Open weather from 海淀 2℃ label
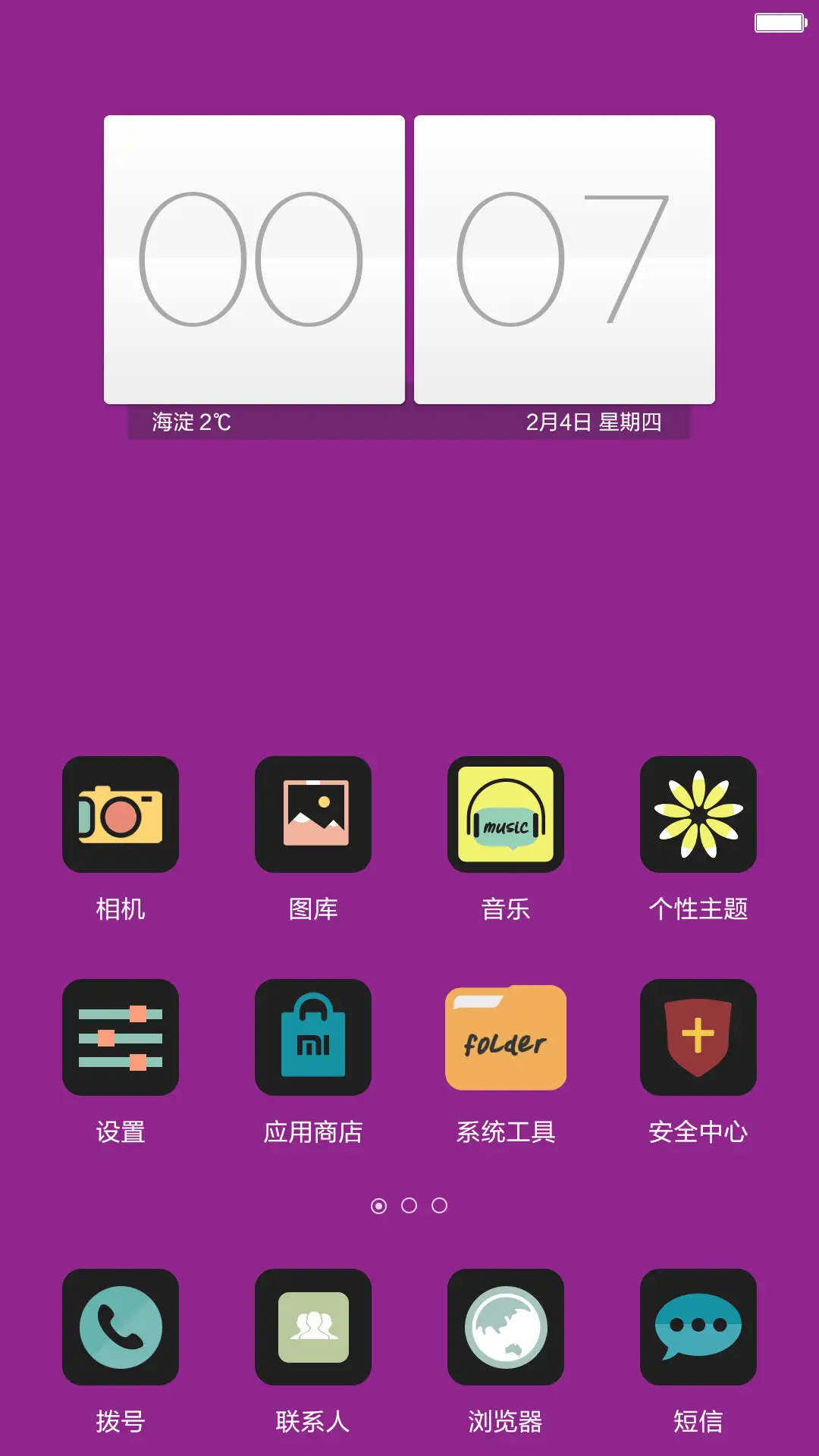The image size is (819, 1456). point(191,422)
